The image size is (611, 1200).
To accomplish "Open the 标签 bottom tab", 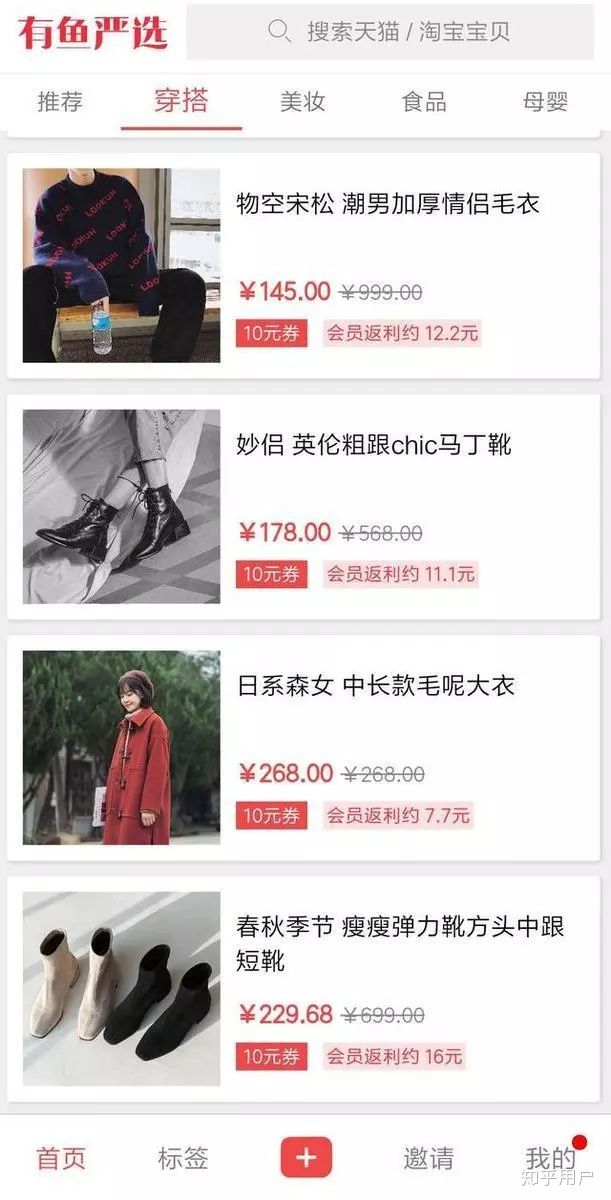I will 183,1159.
